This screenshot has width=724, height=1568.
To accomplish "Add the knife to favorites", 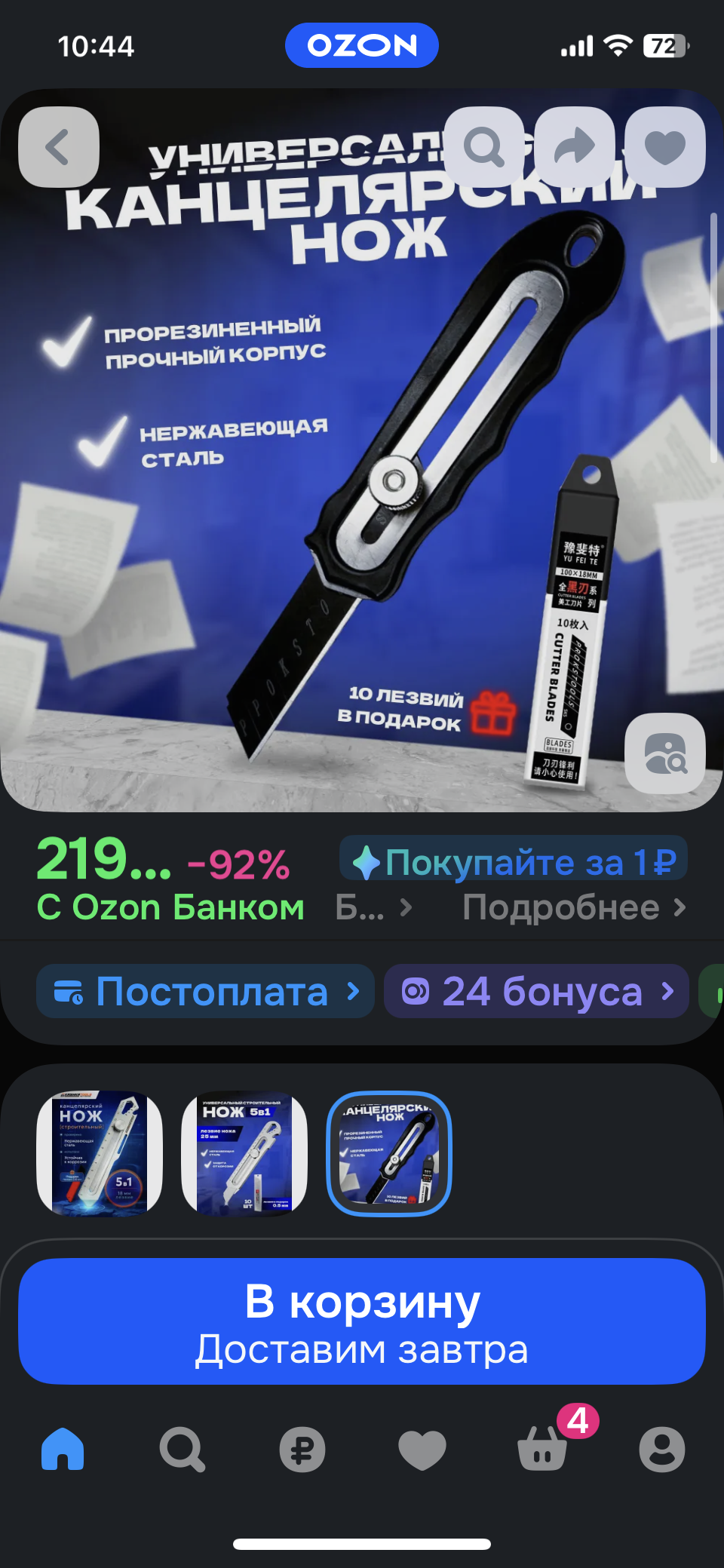I will click(665, 147).
